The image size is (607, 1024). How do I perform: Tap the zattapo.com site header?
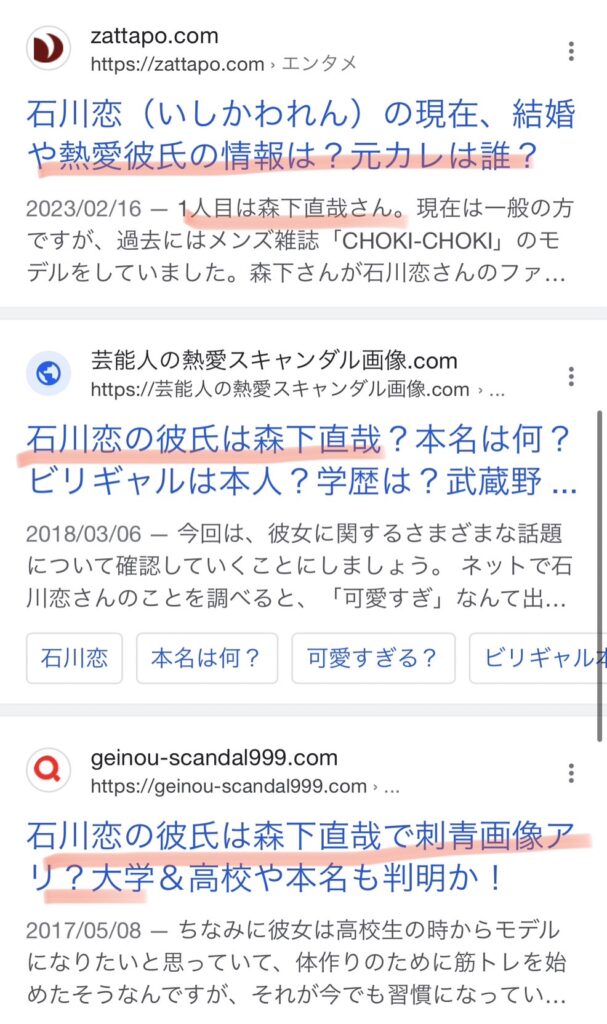(200, 49)
